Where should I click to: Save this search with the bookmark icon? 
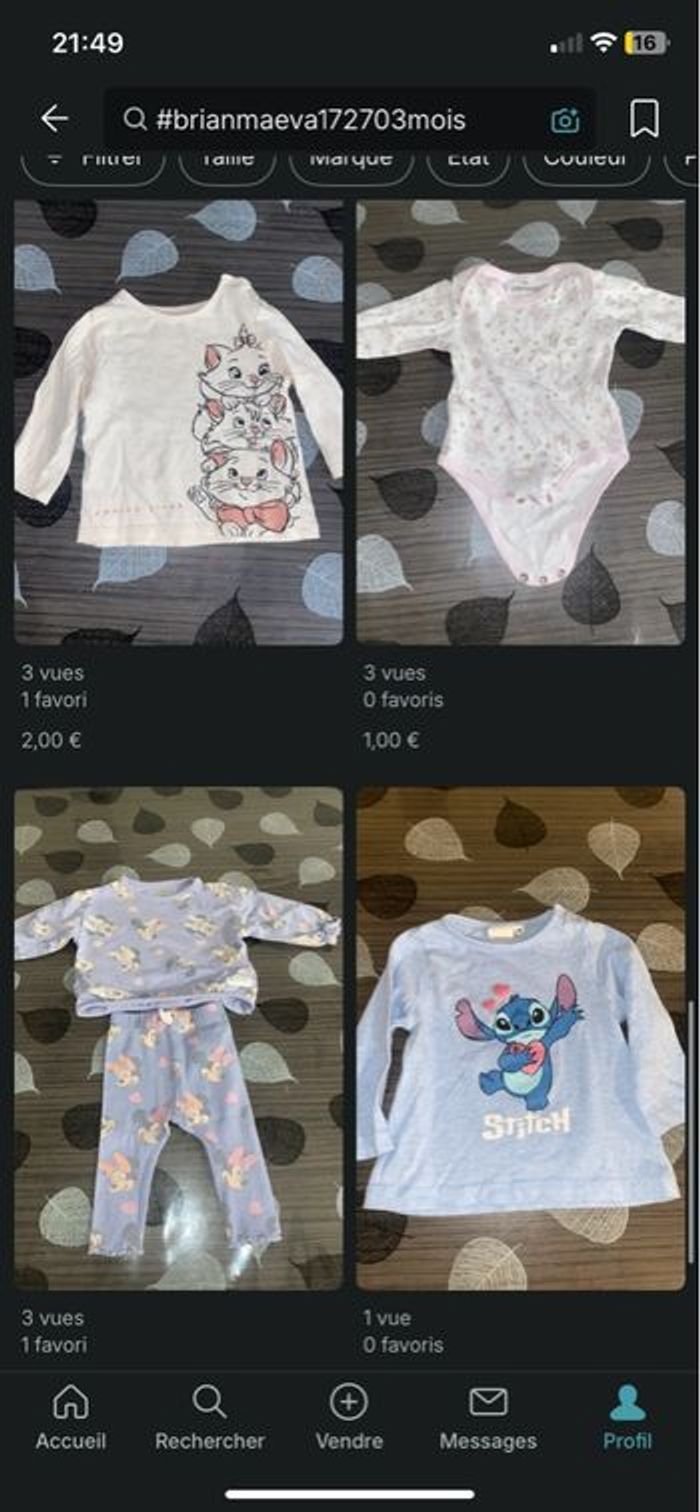pyautogui.click(x=645, y=119)
